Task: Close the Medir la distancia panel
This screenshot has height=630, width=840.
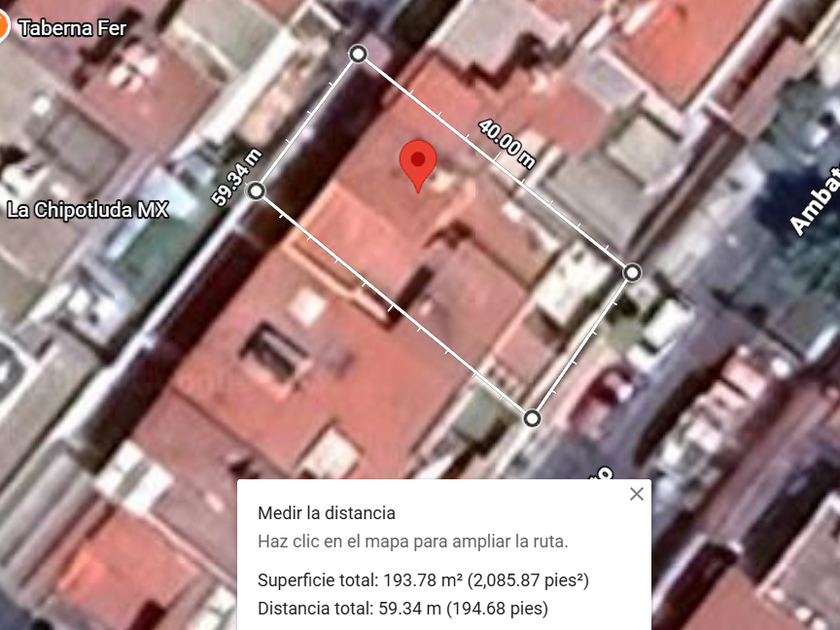Action: coord(636,494)
